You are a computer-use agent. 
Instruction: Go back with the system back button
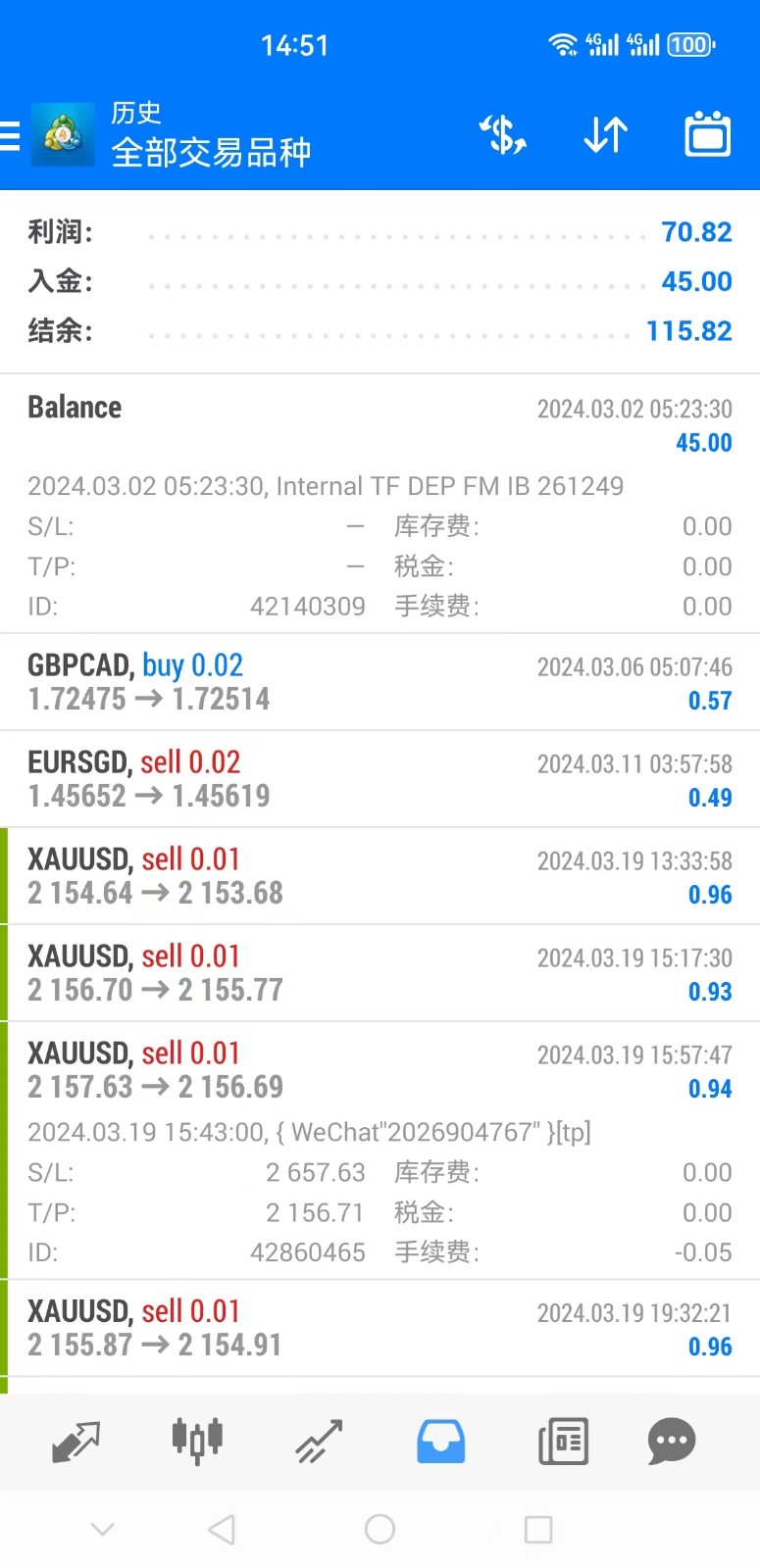click(223, 1529)
